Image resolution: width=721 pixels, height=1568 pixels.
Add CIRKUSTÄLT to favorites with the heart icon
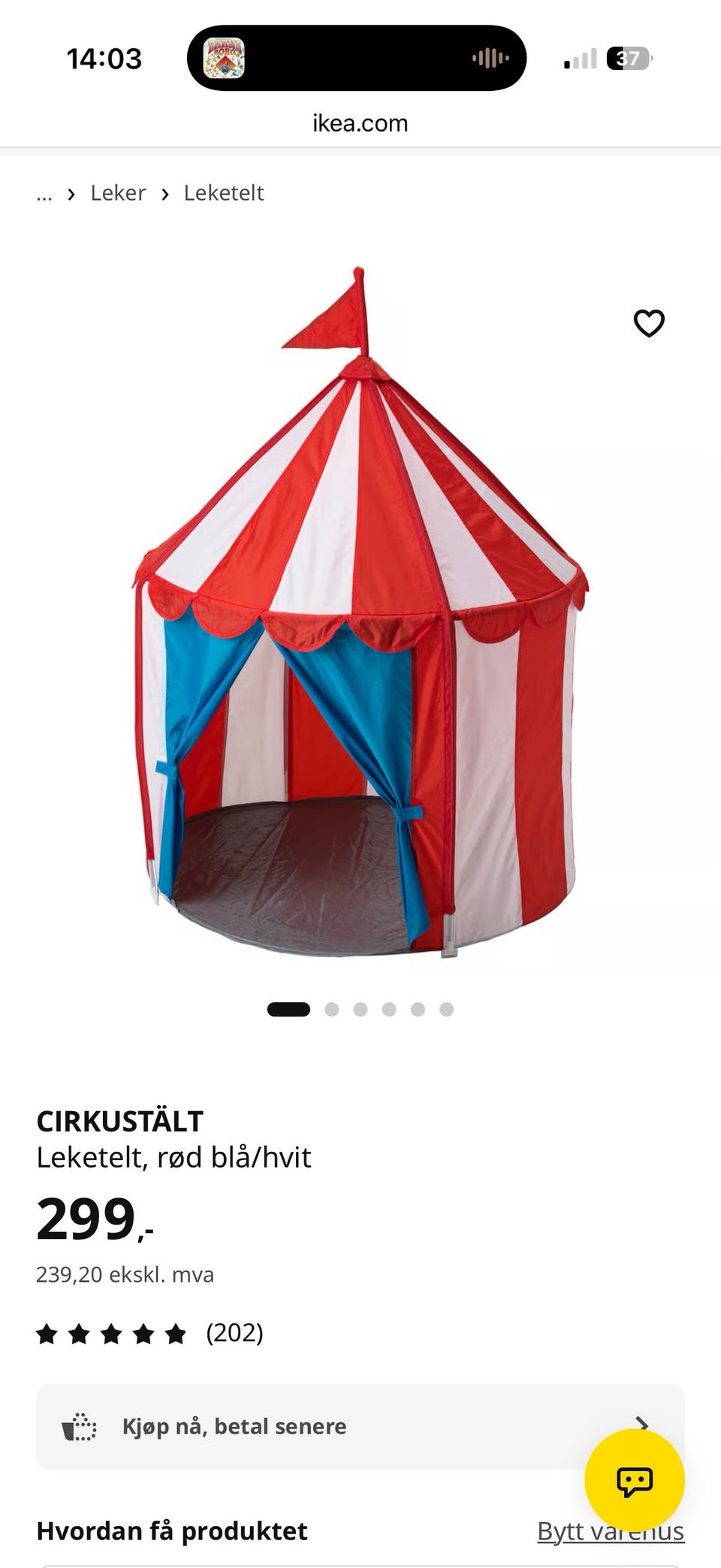[649, 324]
